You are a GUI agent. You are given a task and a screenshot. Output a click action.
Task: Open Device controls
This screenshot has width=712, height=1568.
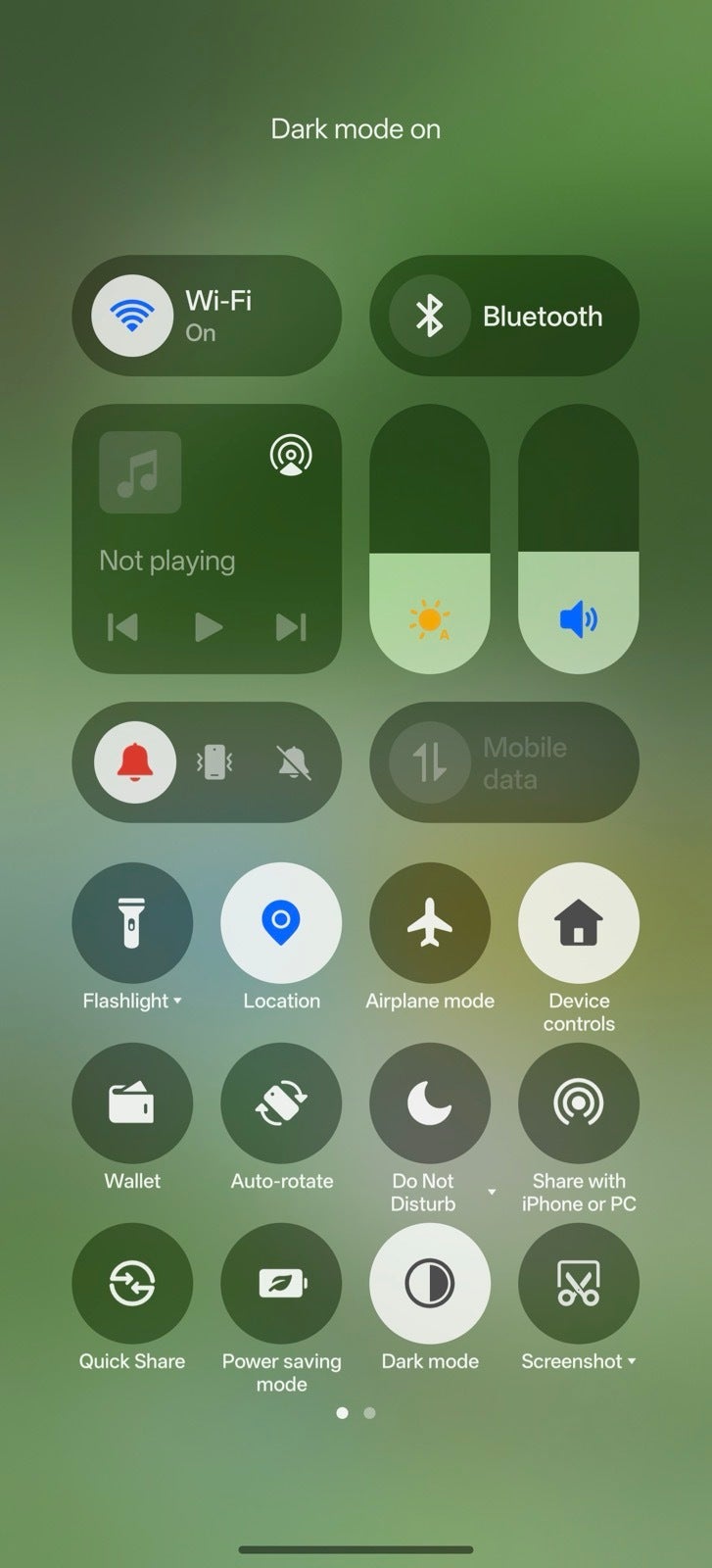click(579, 922)
